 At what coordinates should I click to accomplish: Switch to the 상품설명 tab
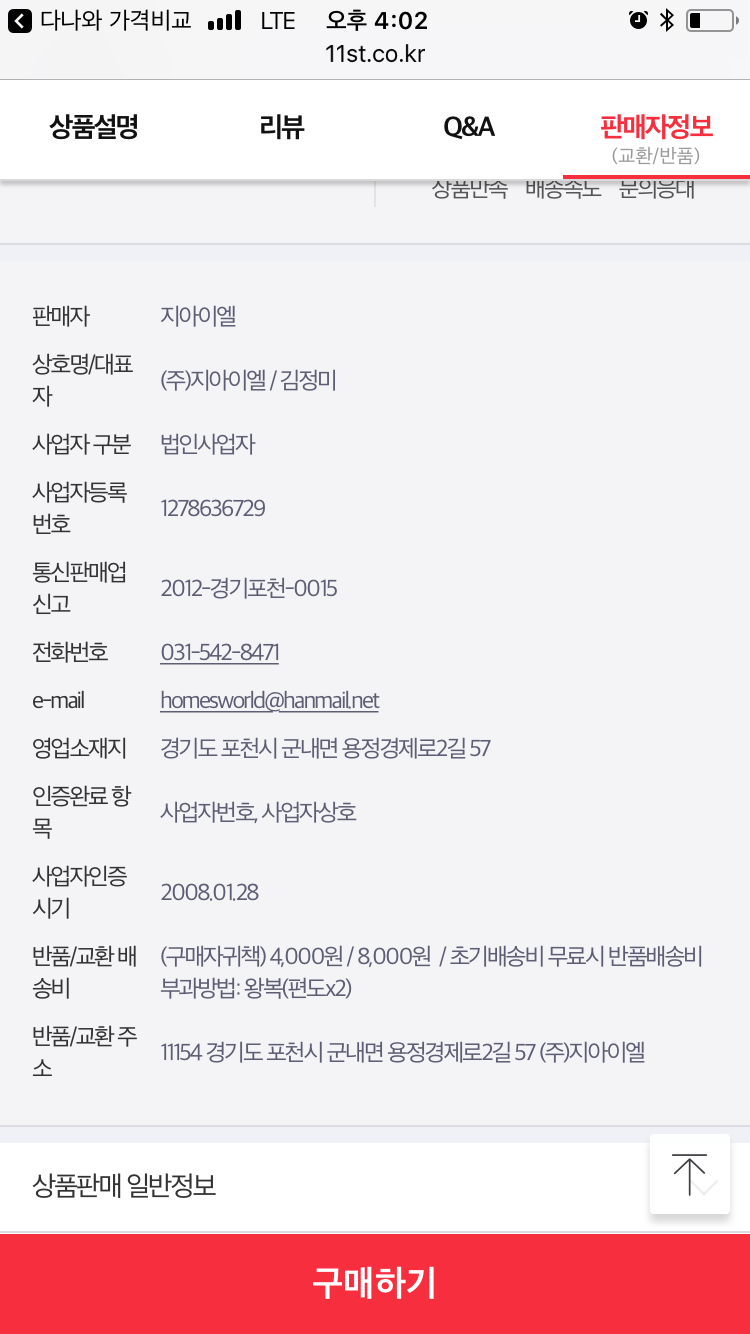coord(94,128)
